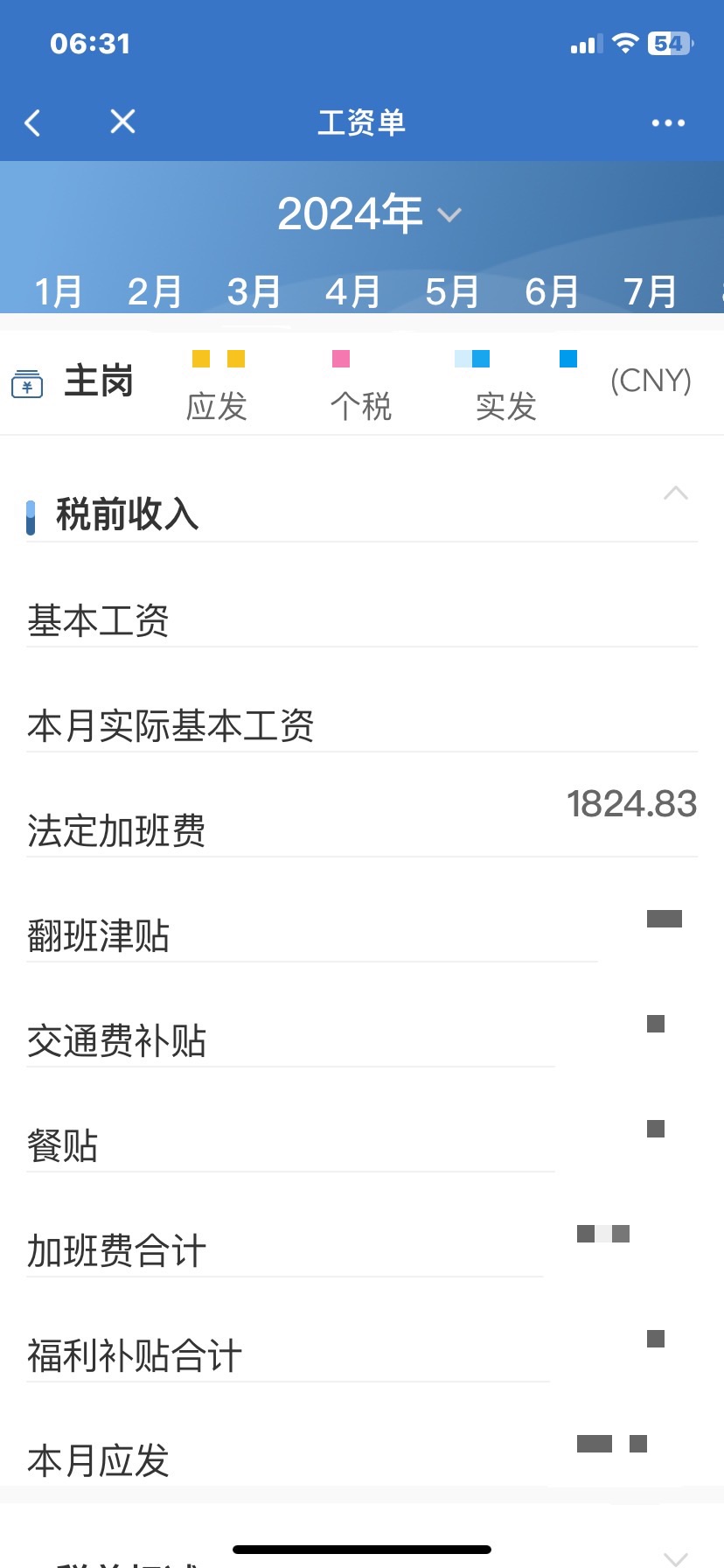
Task: Open the 2024年 year dropdown
Action: [369, 214]
